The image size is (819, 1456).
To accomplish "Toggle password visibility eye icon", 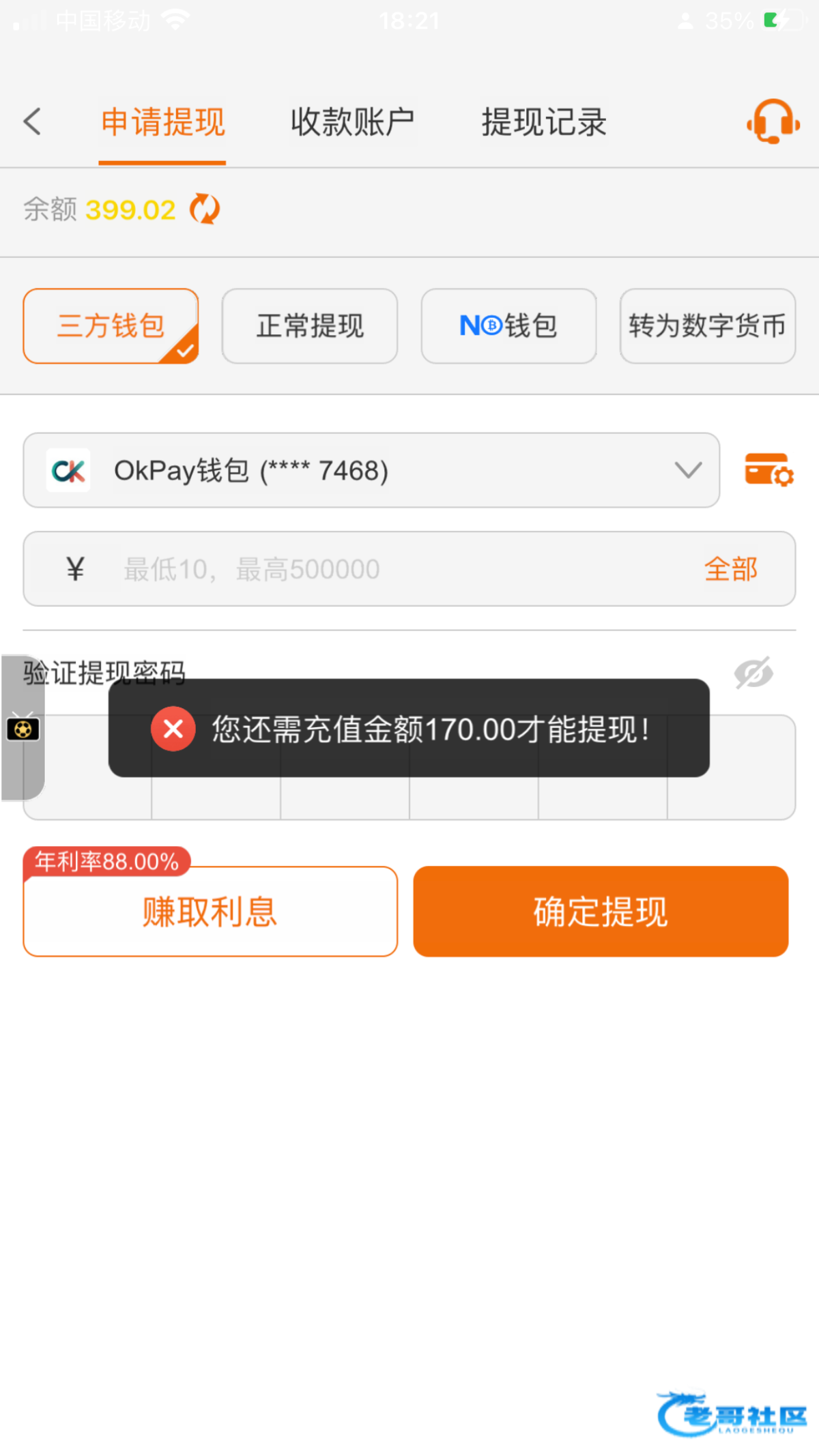I will (753, 673).
